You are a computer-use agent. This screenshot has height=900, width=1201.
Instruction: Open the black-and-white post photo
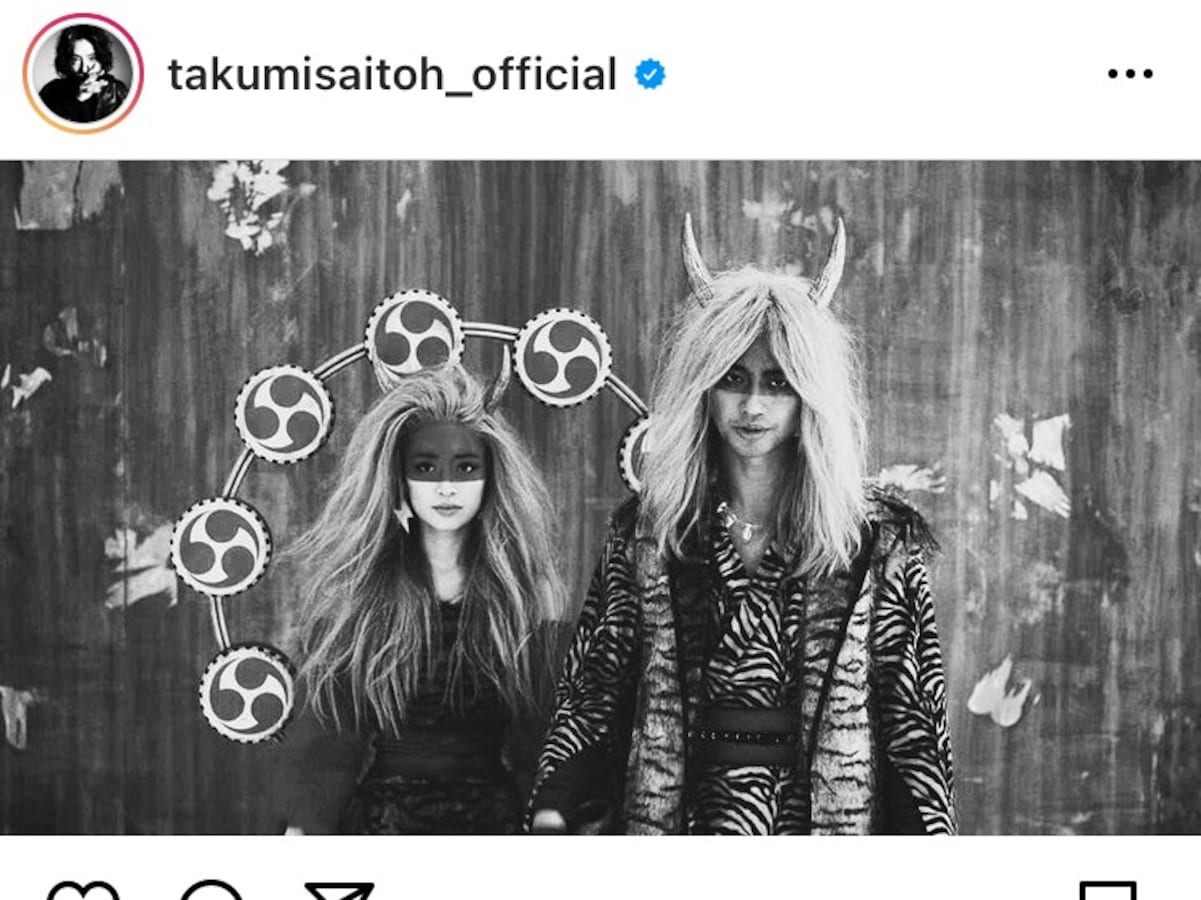tap(600, 497)
